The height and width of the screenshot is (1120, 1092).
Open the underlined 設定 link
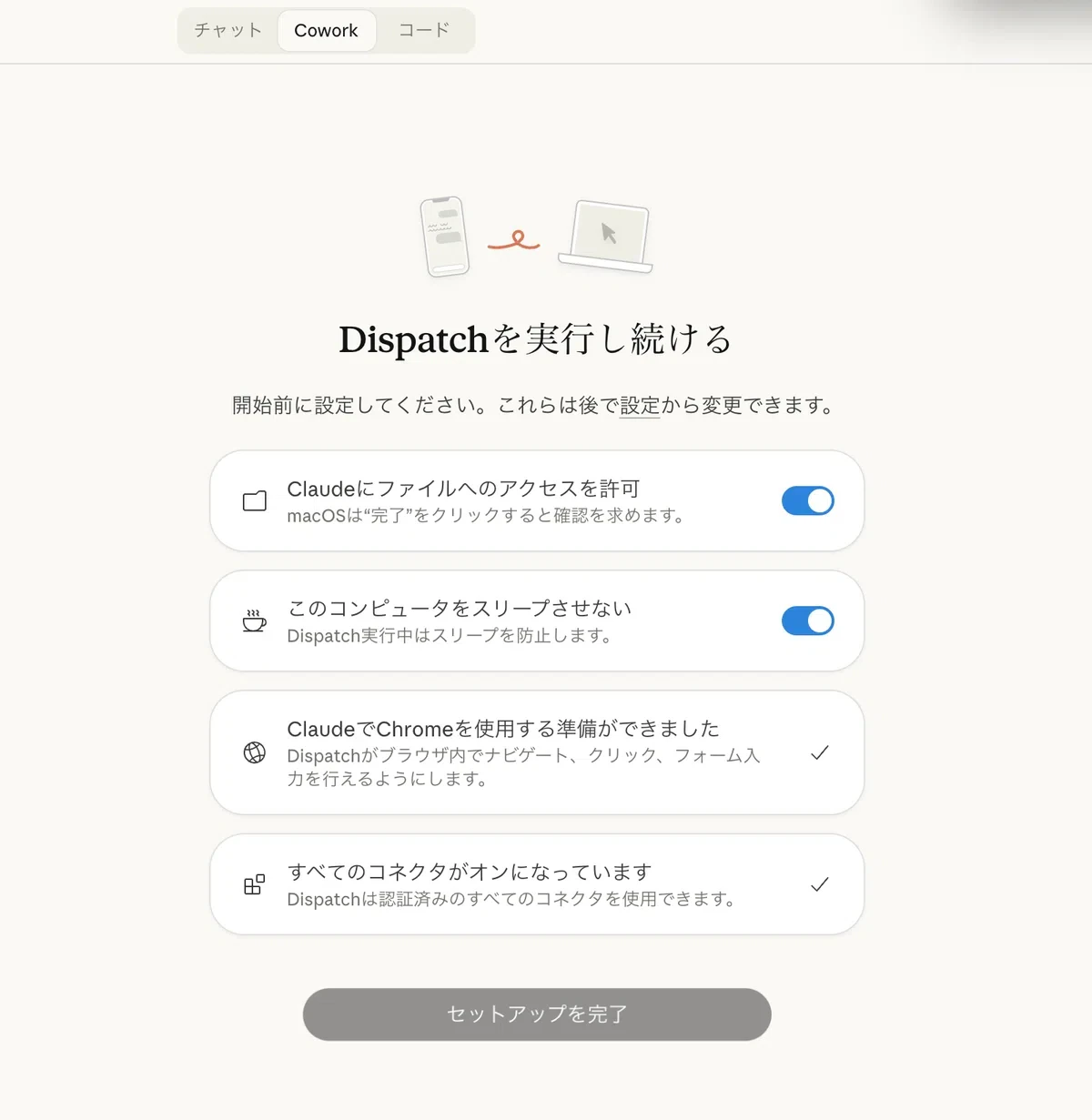click(x=640, y=405)
